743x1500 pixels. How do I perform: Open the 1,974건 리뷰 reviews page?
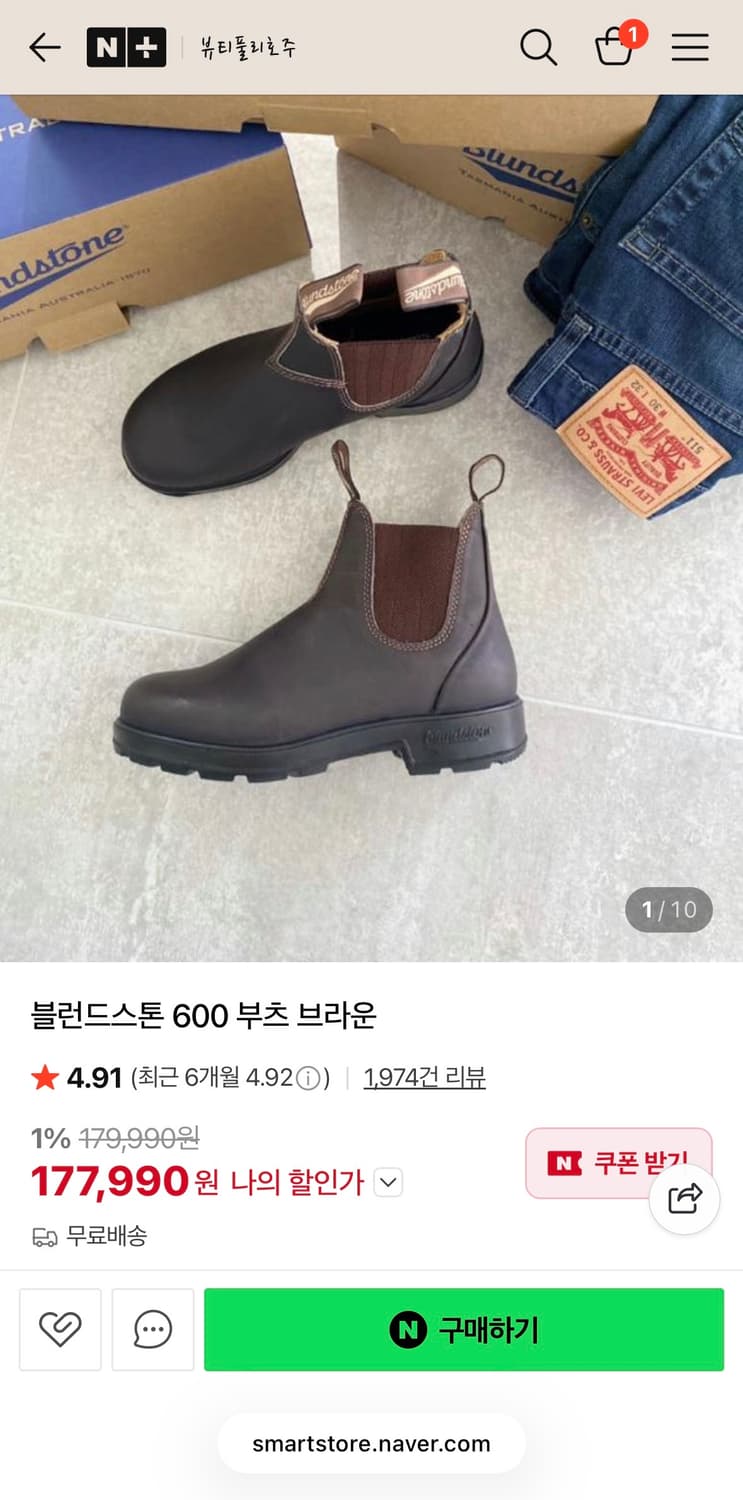point(425,1077)
